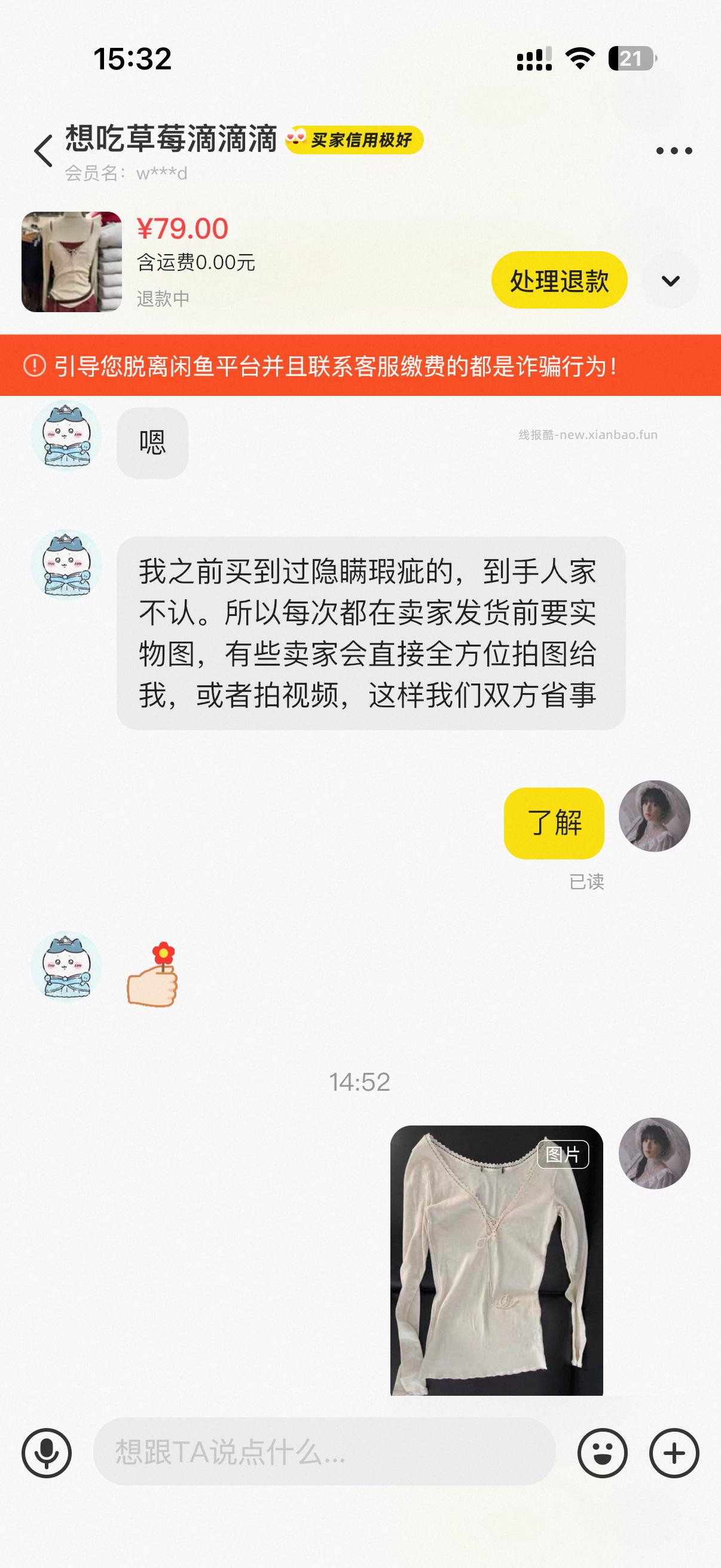Tap the Wi-Fi icon in the status bar
721x1568 pixels.
pos(579,58)
